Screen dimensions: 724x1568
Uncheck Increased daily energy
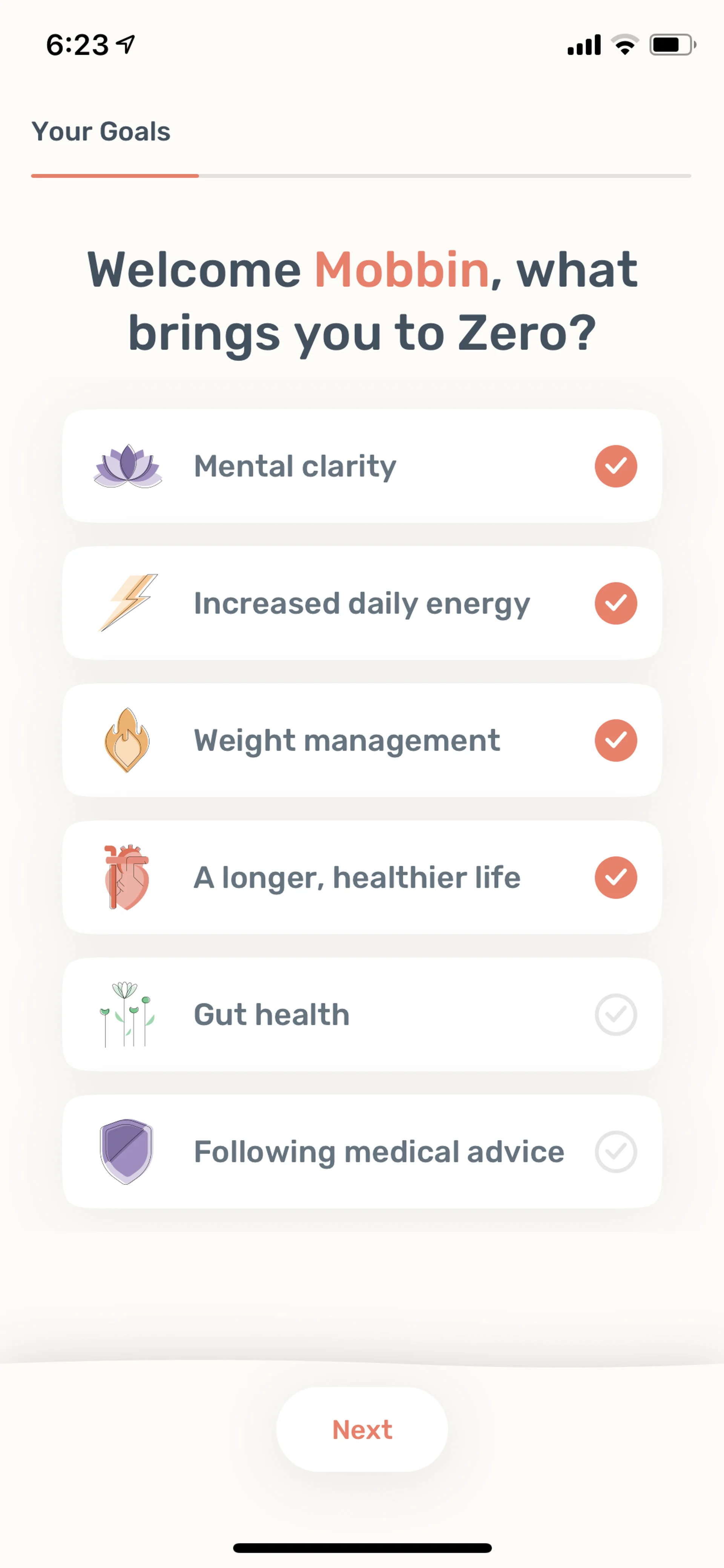coord(615,603)
